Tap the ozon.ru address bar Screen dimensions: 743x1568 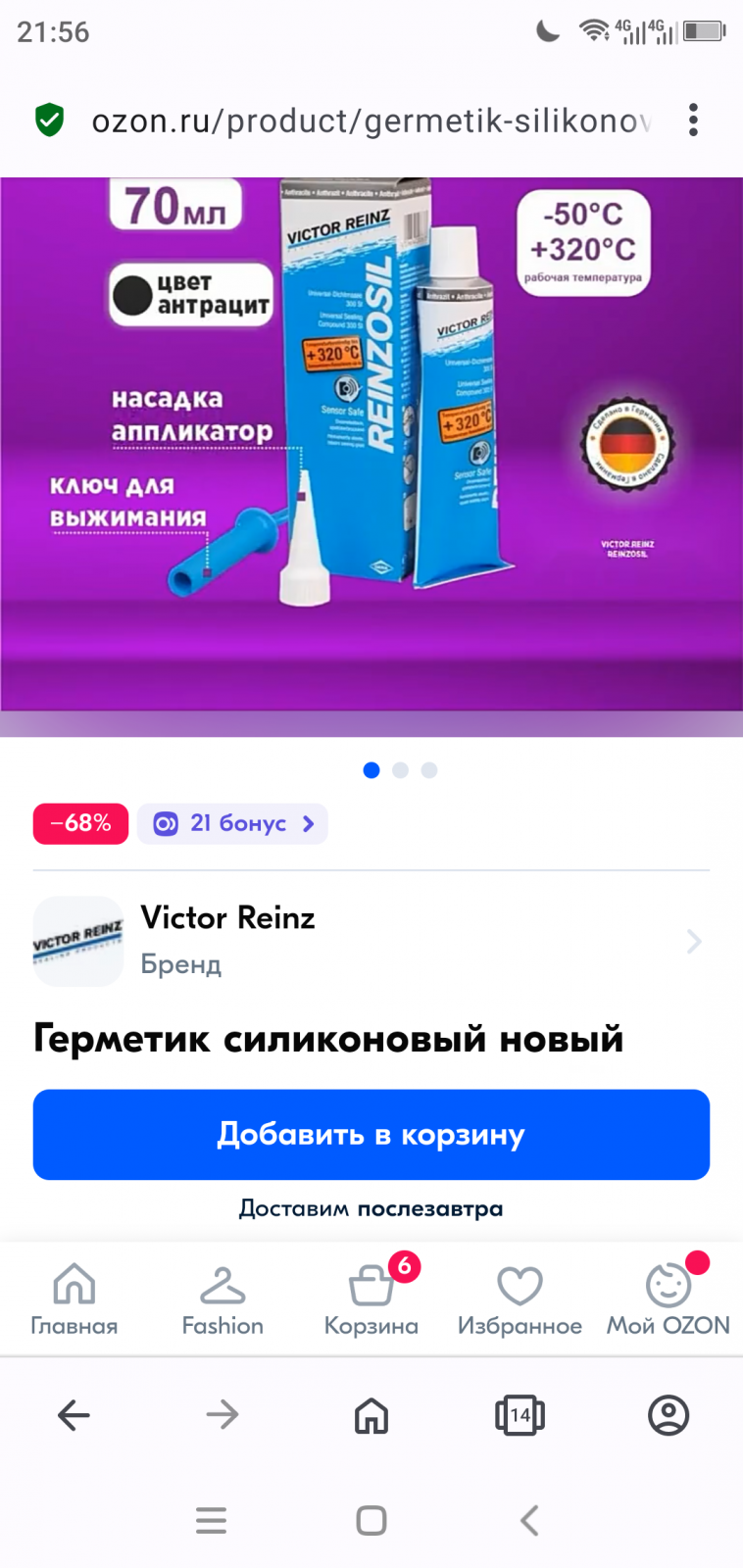coord(371,121)
